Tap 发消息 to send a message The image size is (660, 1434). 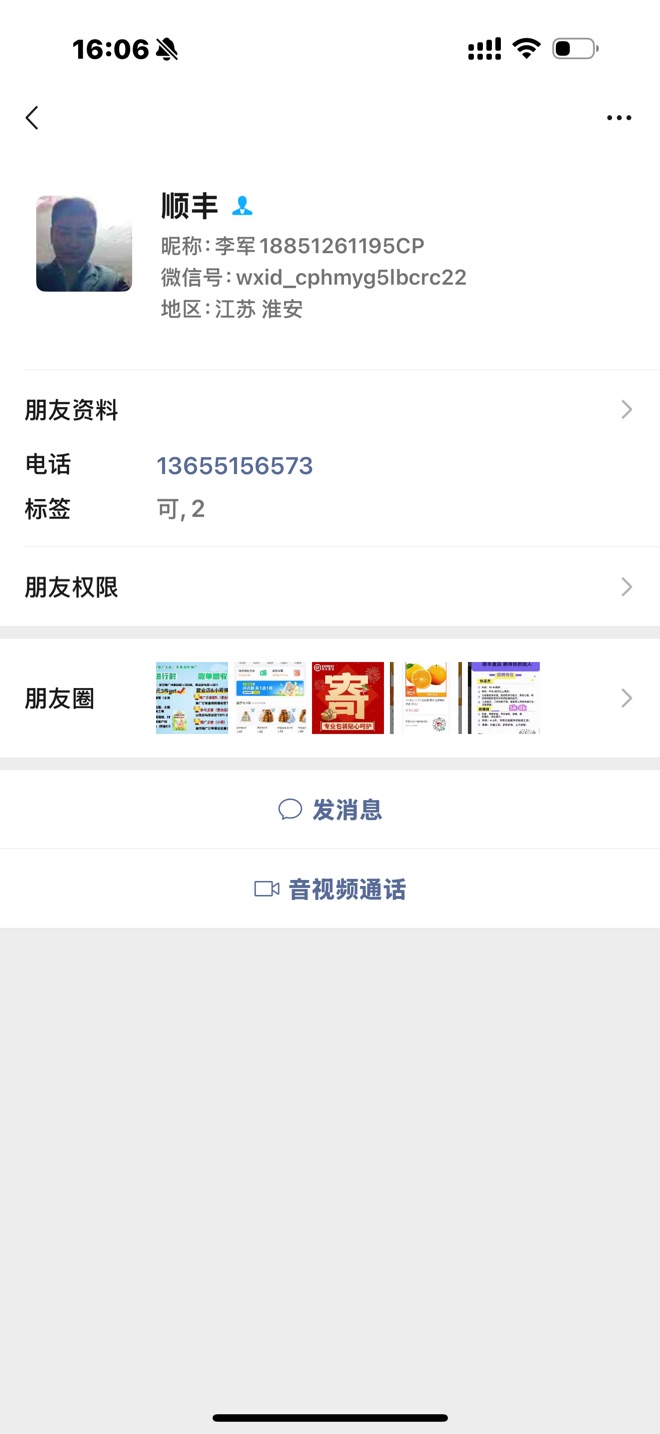click(x=330, y=809)
